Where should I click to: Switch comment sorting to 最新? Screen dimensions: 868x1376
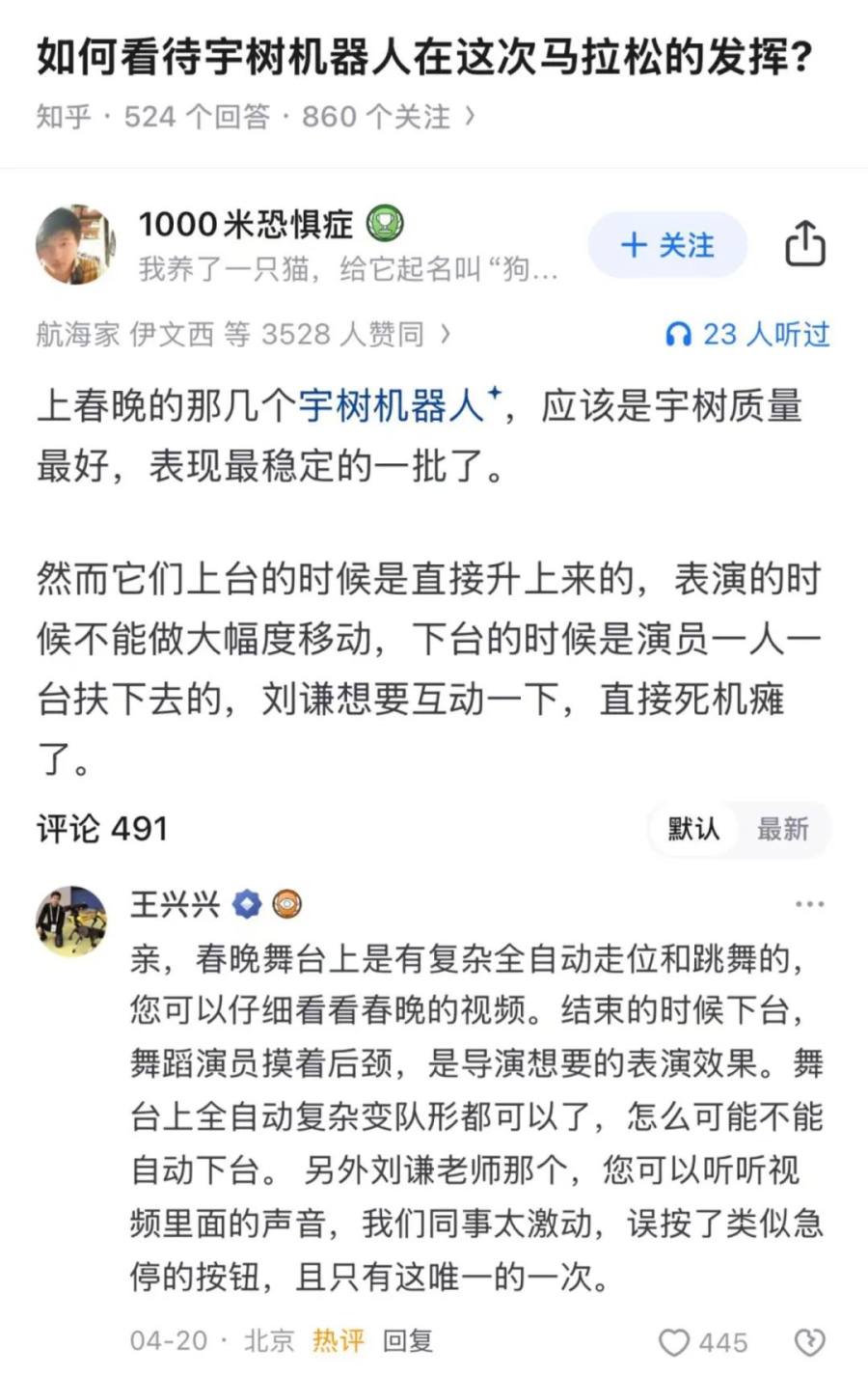coord(782,828)
